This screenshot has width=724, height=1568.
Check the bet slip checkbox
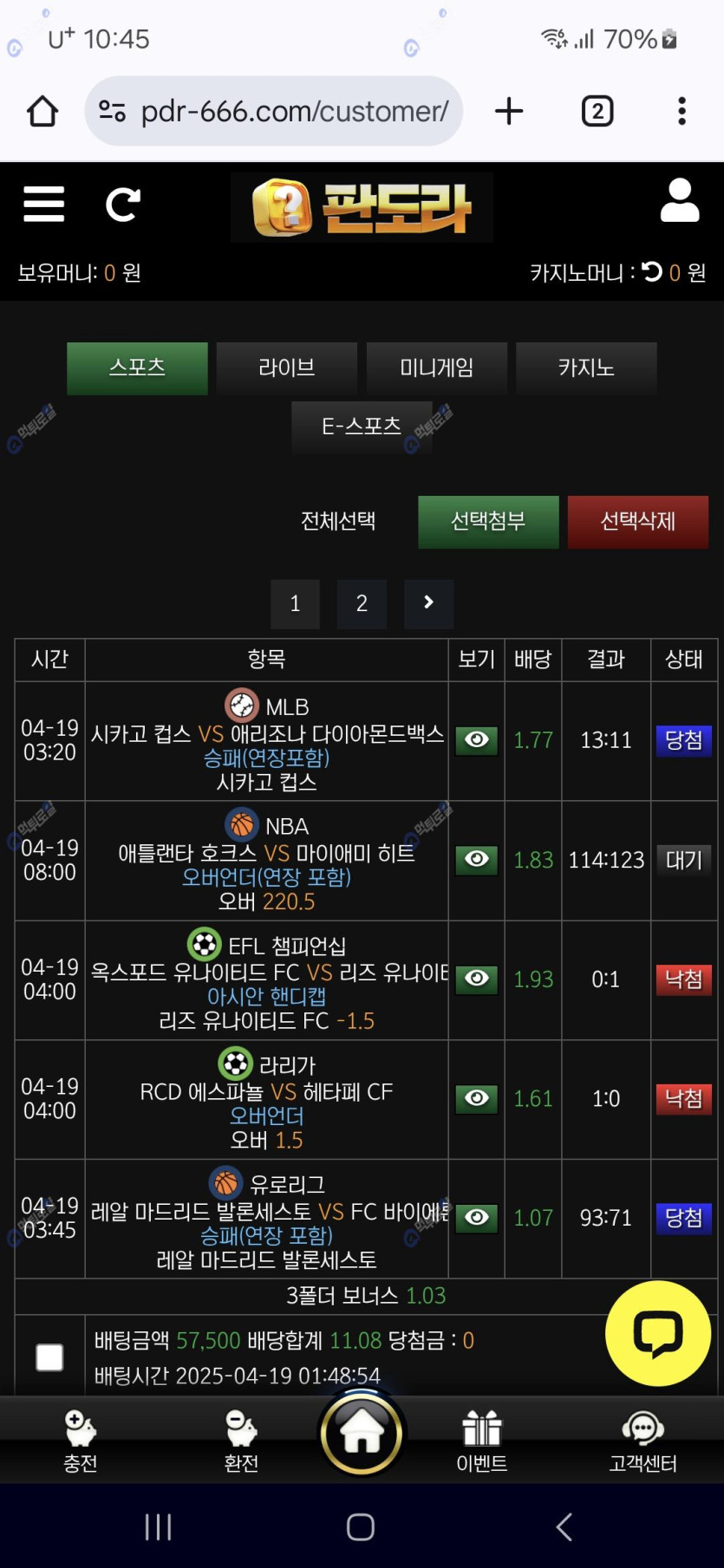click(x=49, y=1357)
